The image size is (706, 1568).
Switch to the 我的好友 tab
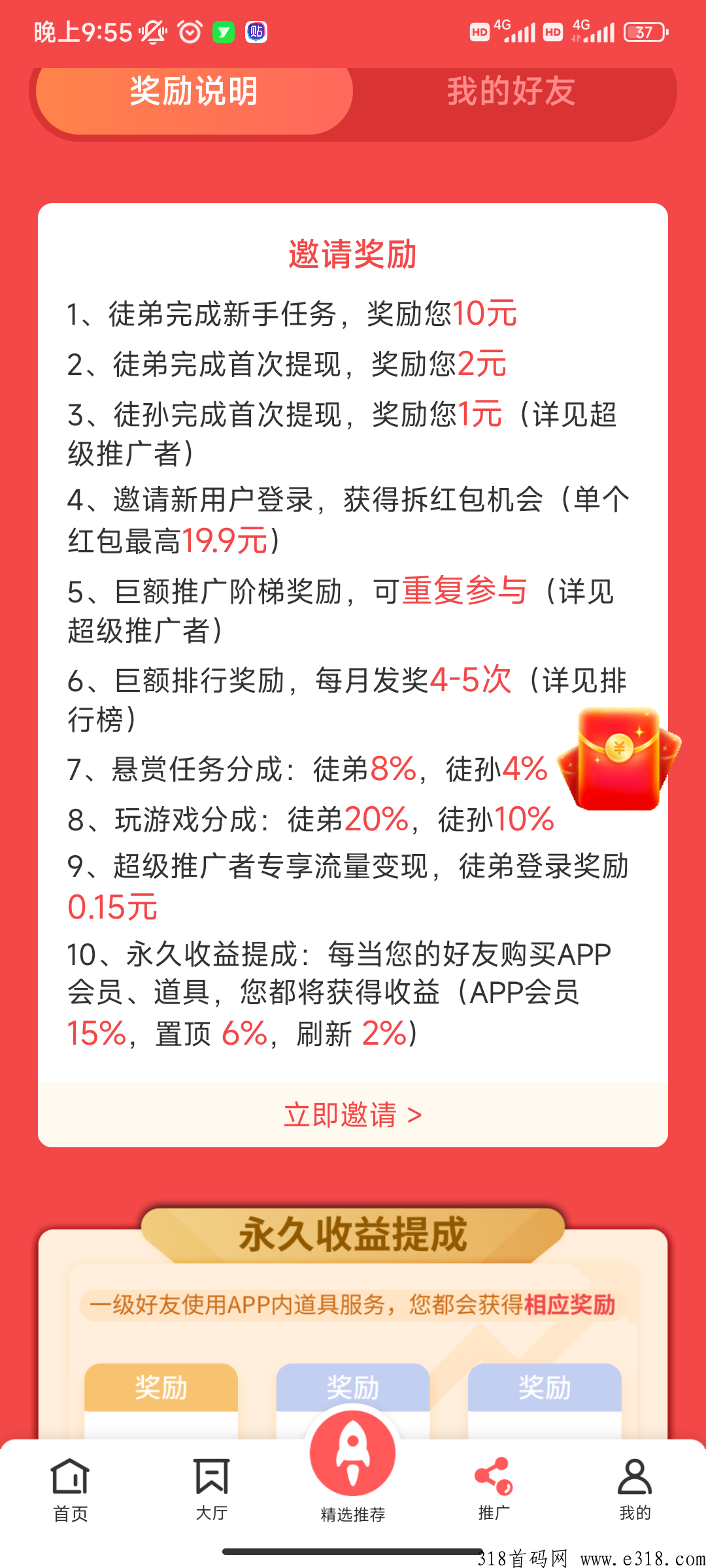coord(511,91)
